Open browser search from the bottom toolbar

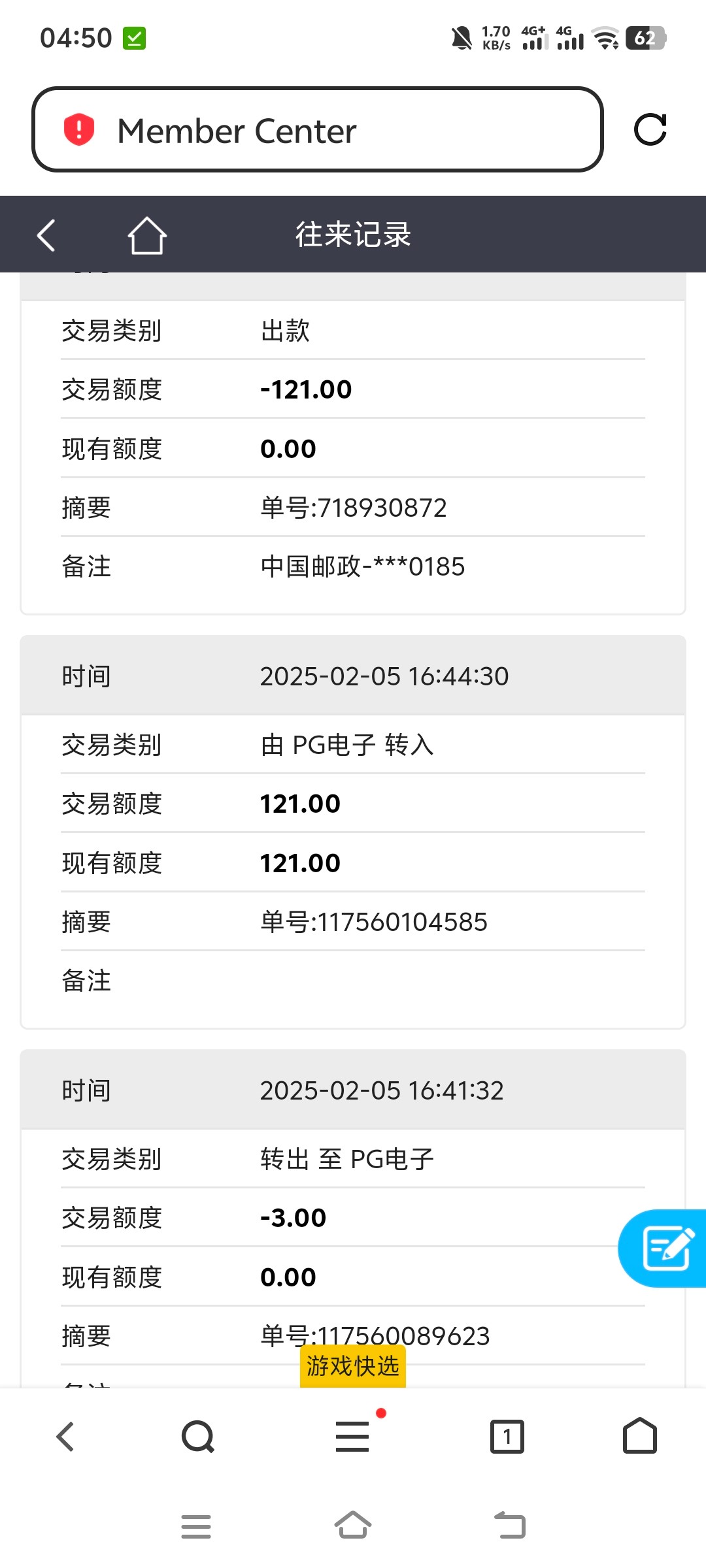pyautogui.click(x=198, y=1437)
